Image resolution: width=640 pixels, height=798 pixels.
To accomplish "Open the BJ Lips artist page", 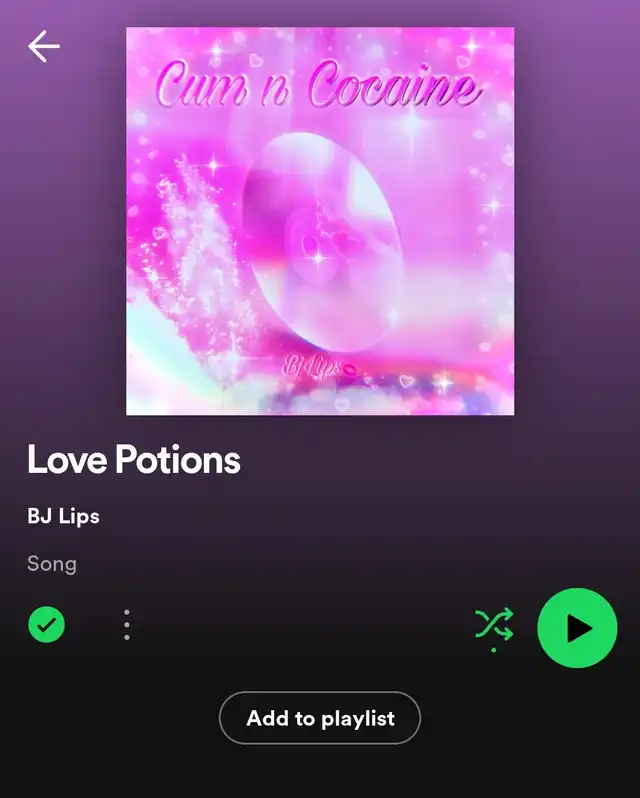I will [63, 517].
